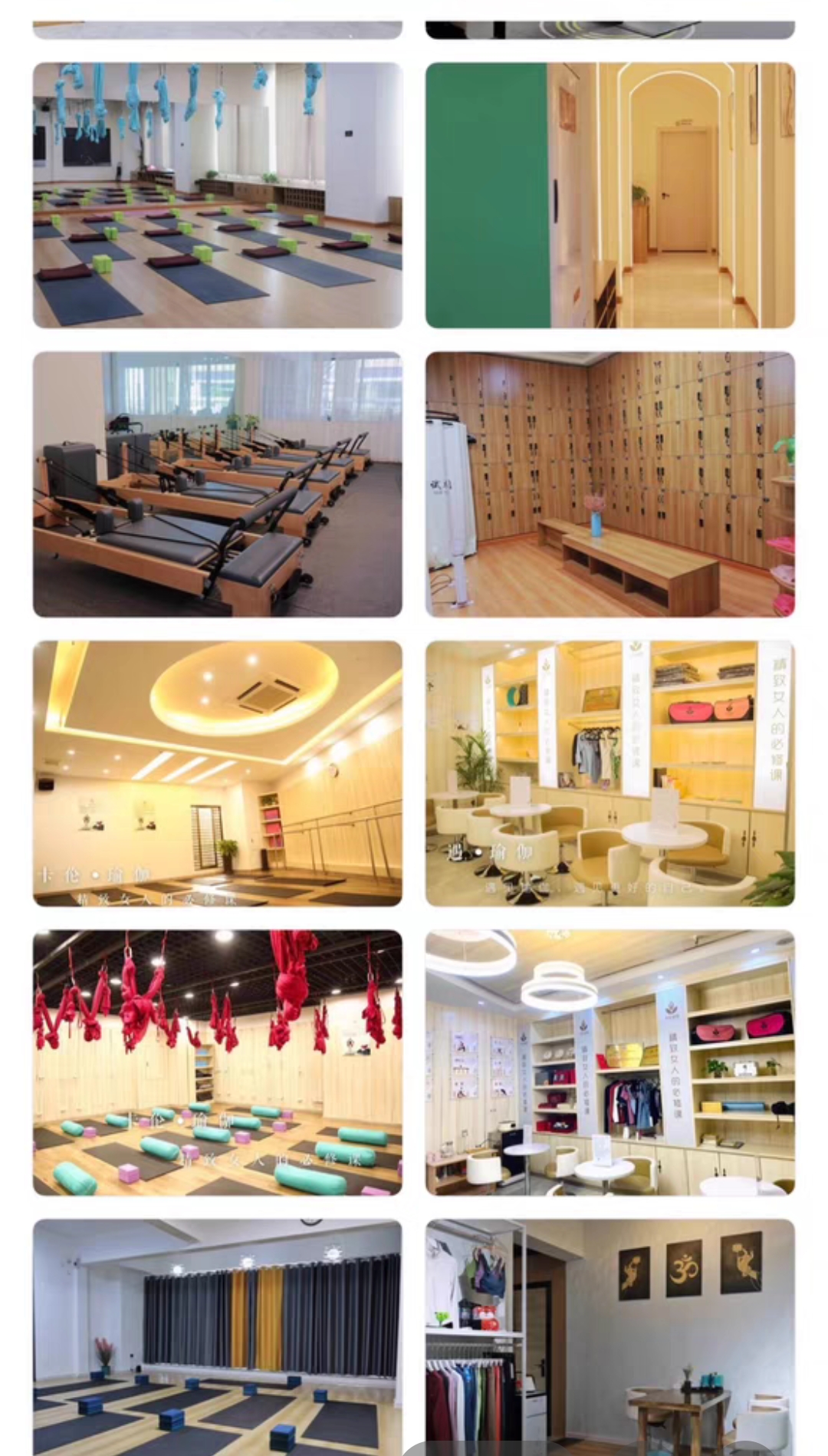View the wooden locker room photo
This screenshot has height=1456, width=828.
[609, 484]
